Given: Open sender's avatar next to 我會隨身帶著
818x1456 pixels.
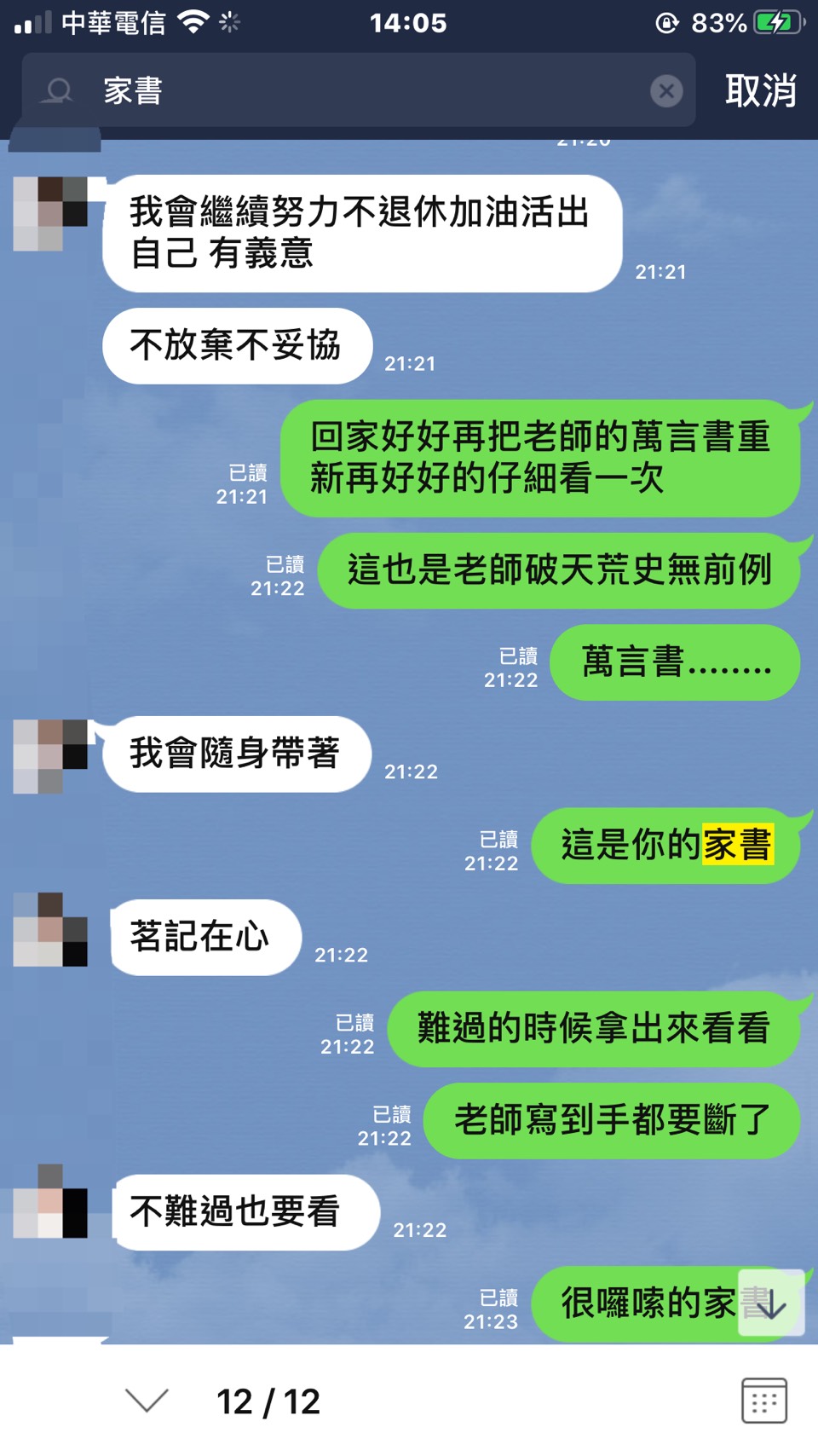Looking at the screenshot, I should coord(50,757).
